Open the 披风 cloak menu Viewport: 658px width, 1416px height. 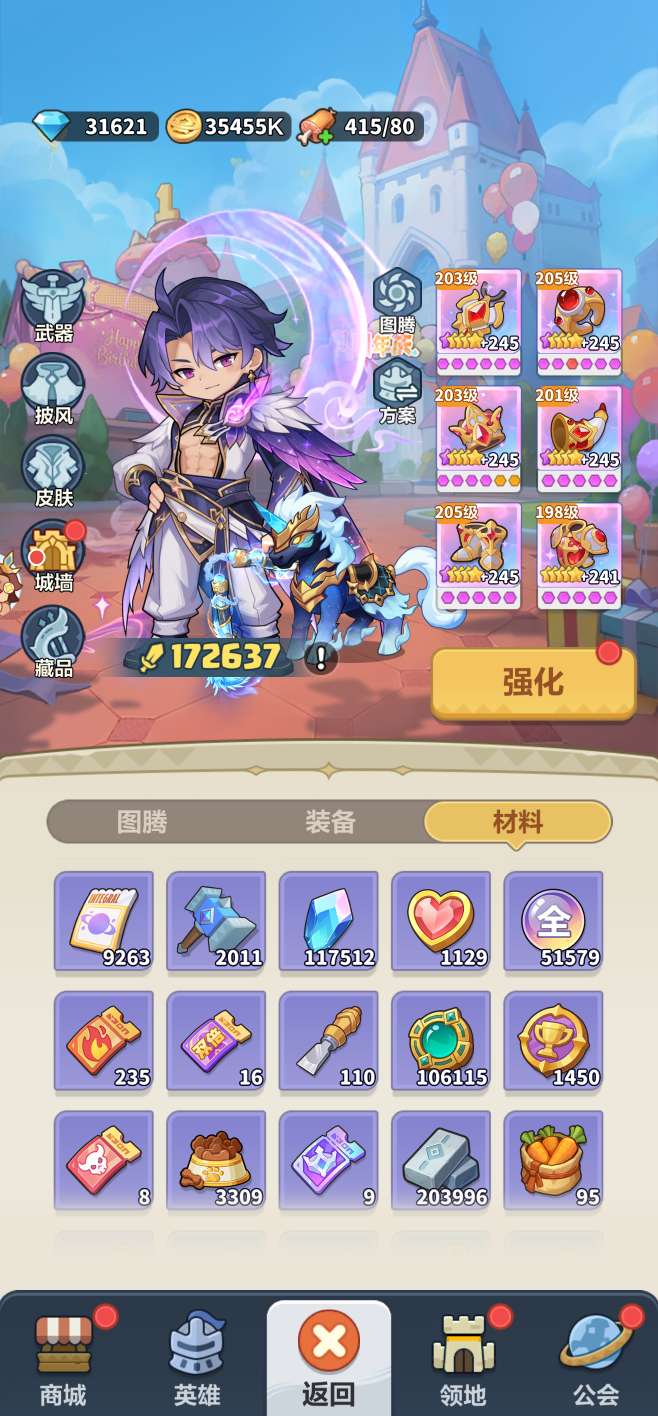click(53, 389)
